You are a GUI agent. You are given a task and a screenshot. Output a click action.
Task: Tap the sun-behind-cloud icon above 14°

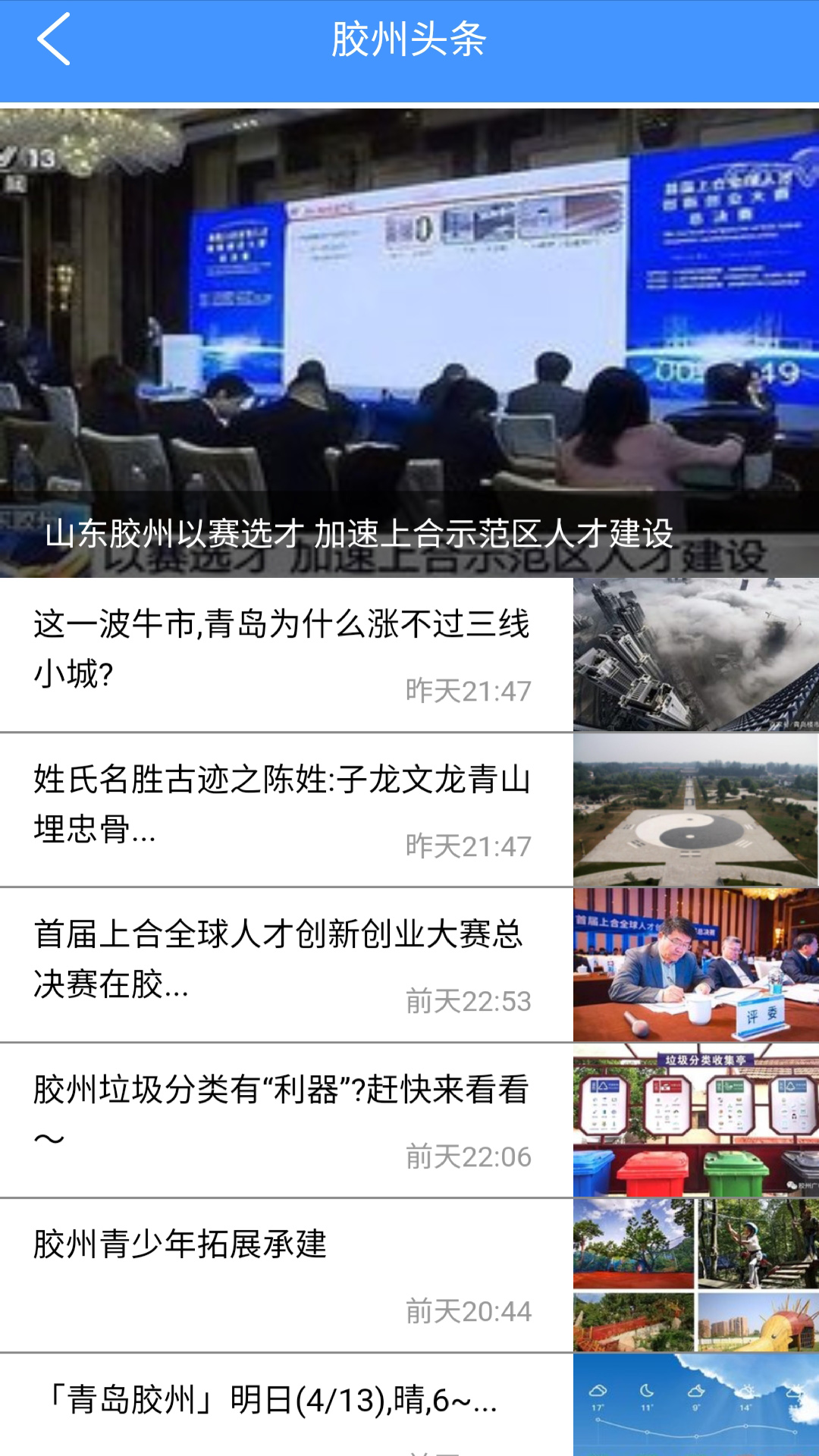click(x=747, y=1389)
